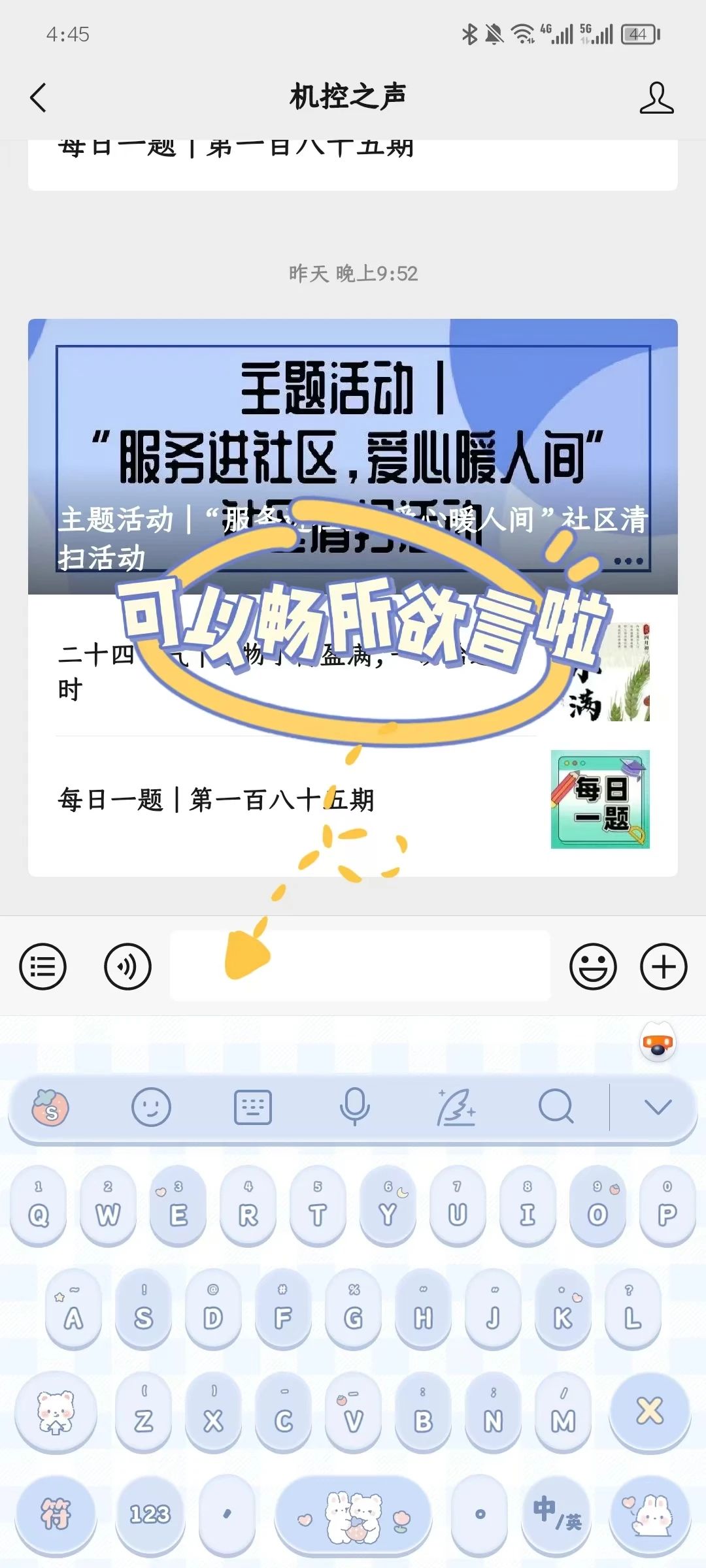
Task: Open the 符 symbols keyboard
Action: click(56, 1513)
